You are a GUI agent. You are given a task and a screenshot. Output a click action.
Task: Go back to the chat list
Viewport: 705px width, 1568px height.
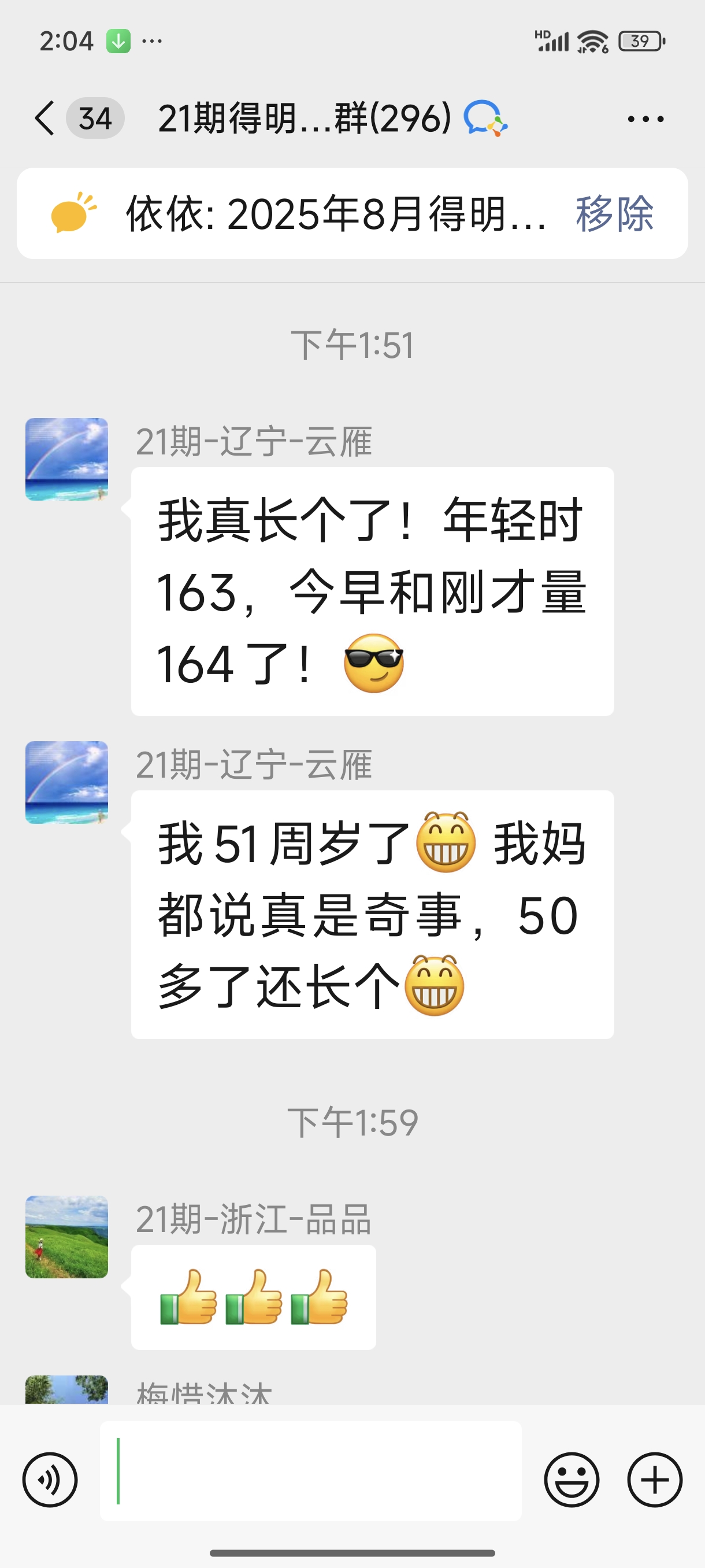pos(45,118)
